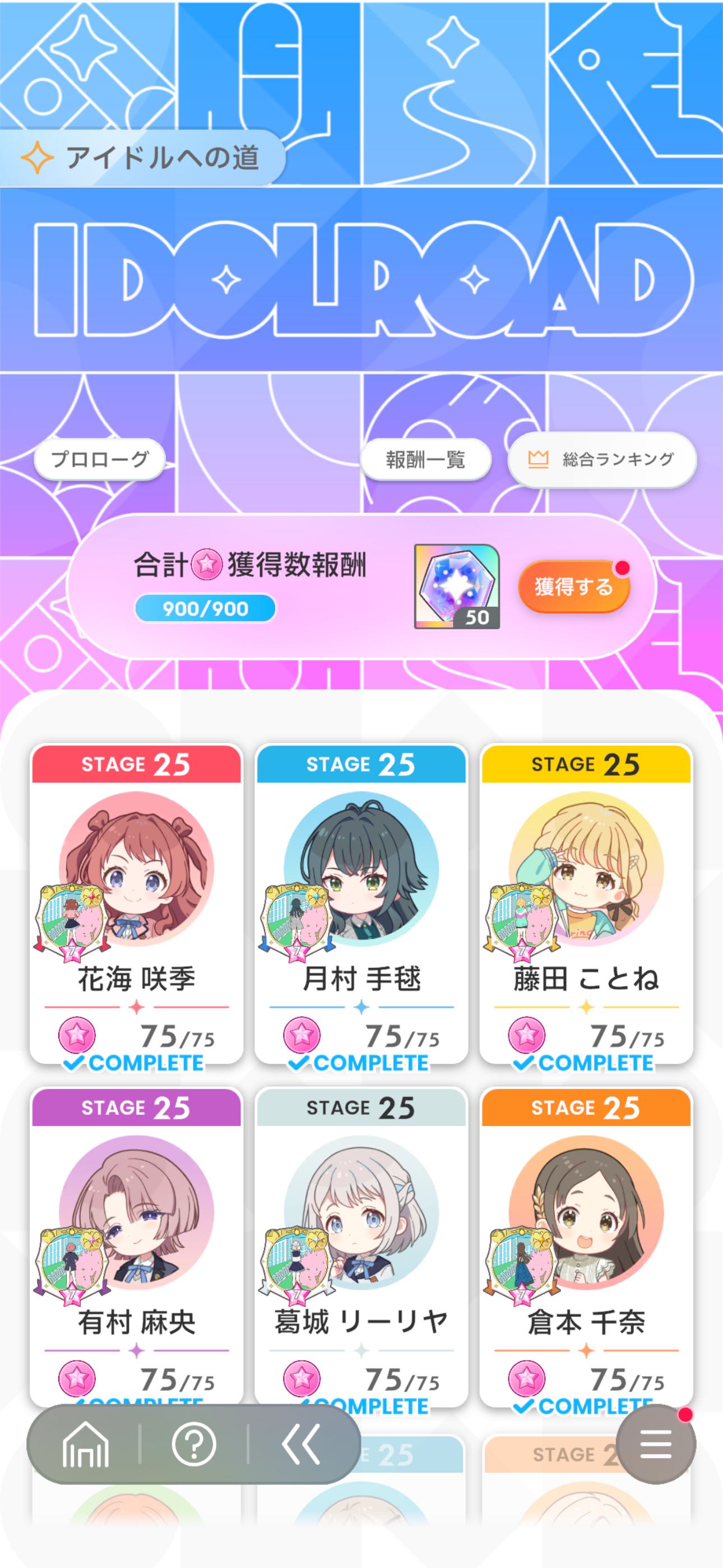The image size is (723, 1568).
Task: Tap the 50 jewel reward item
Action: pyautogui.click(x=456, y=586)
